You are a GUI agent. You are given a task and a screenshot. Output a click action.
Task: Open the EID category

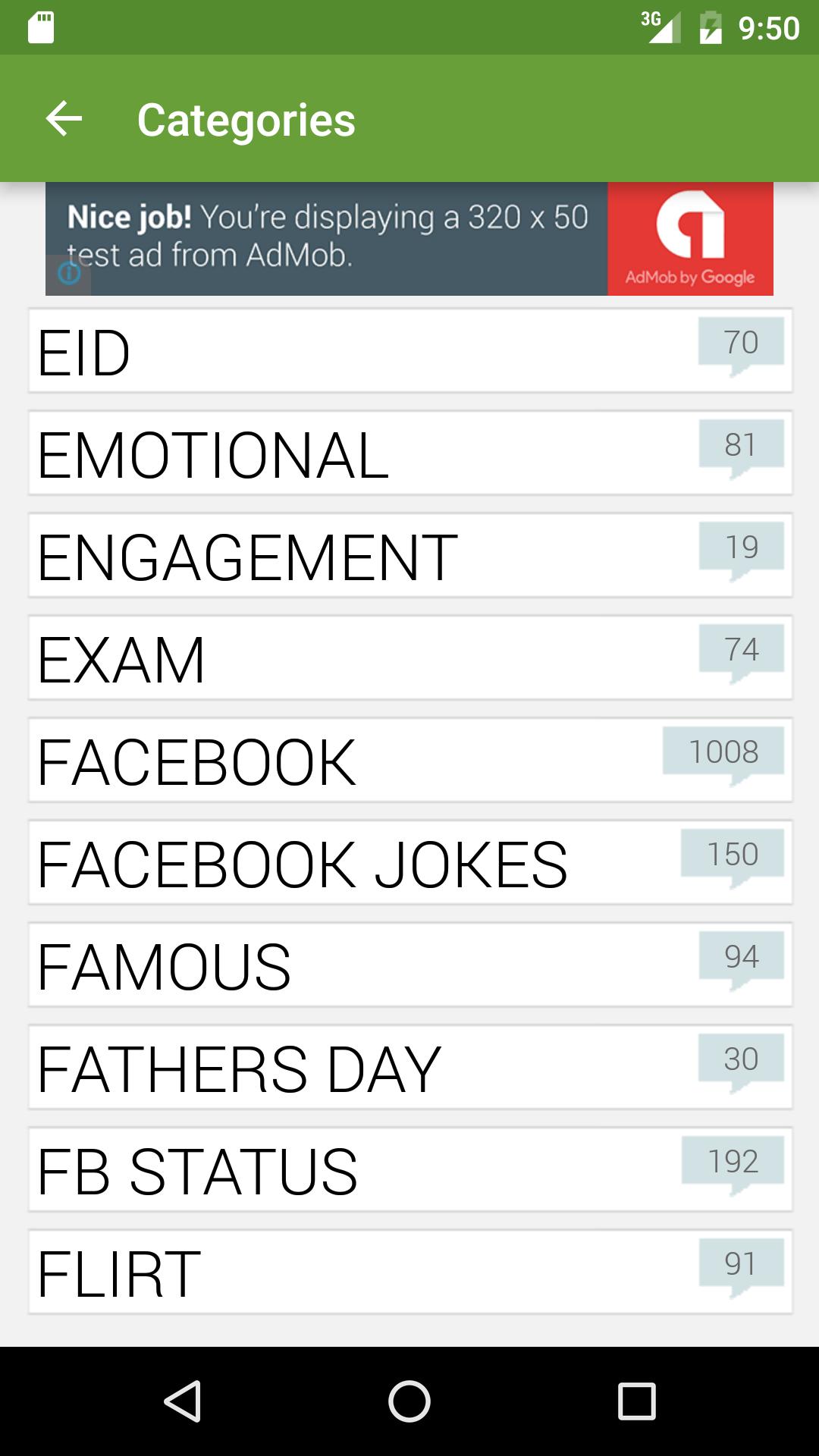[x=409, y=351]
